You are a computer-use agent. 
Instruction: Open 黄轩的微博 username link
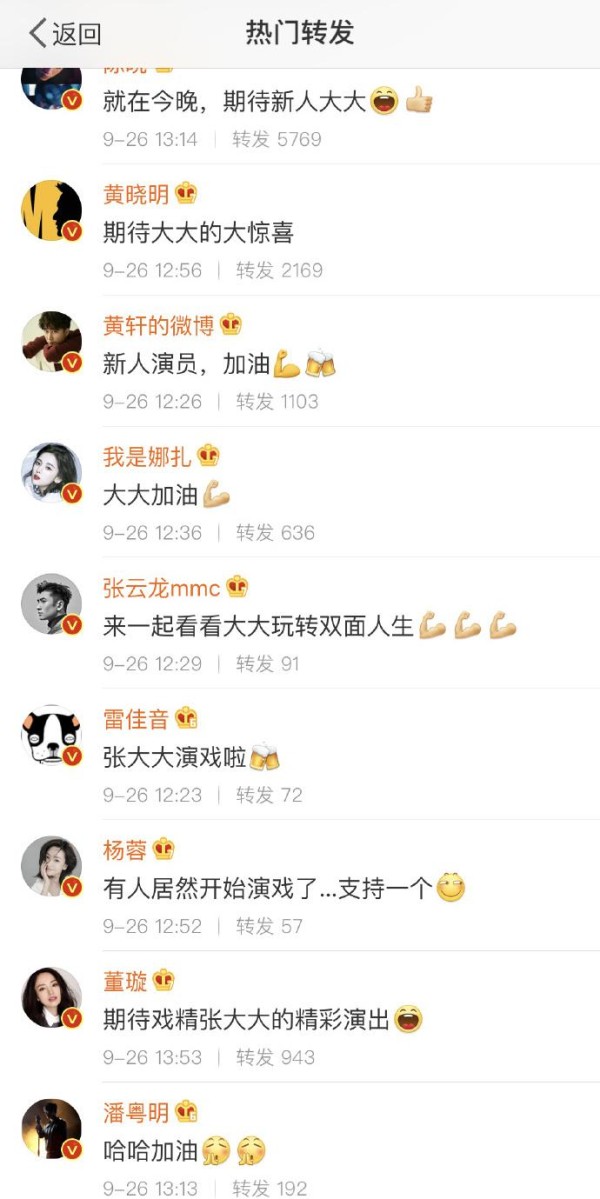coord(158,326)
